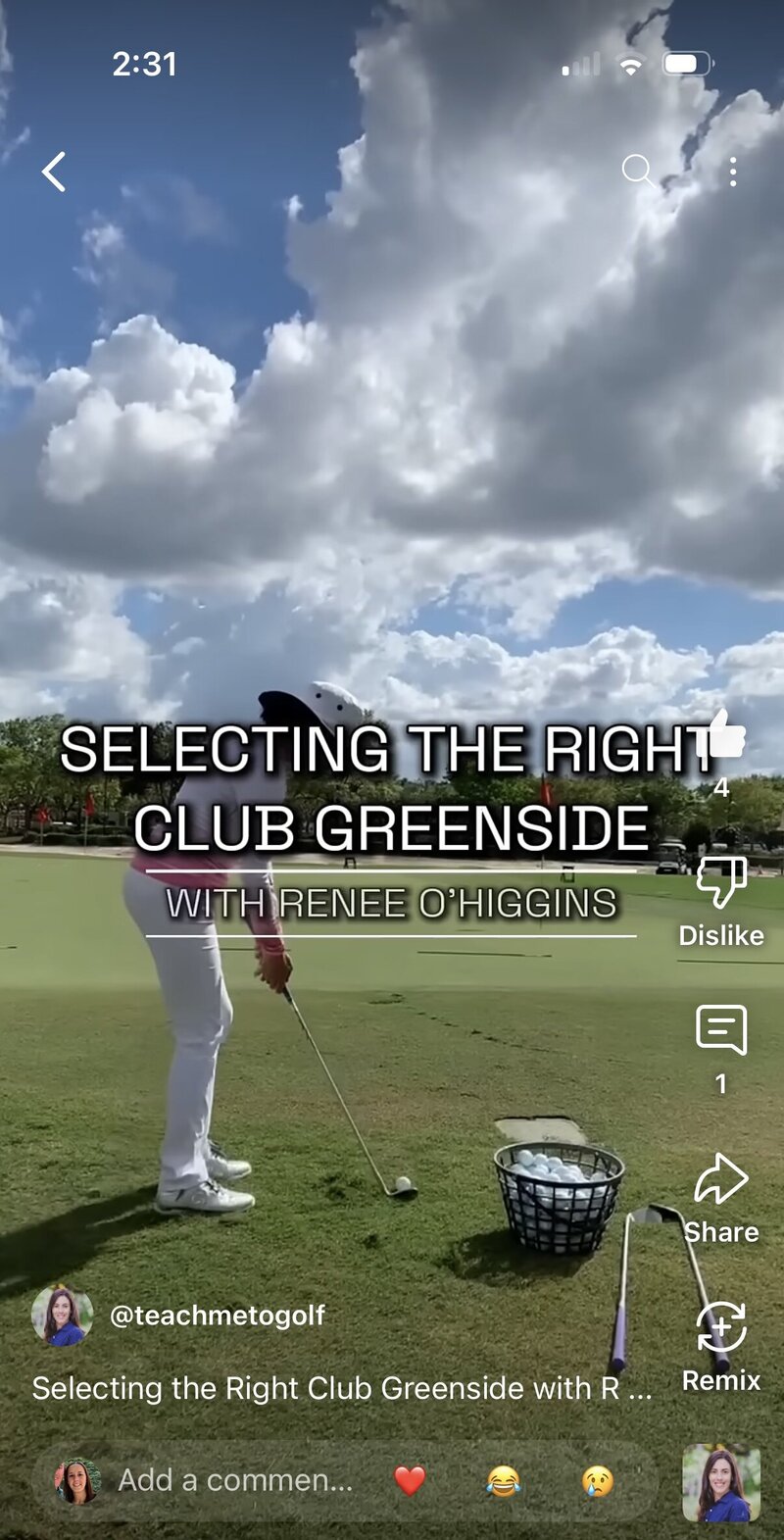React with the crying face emoji
The height and width of the screenshot is (1540, 784).
click(597, 1480)
